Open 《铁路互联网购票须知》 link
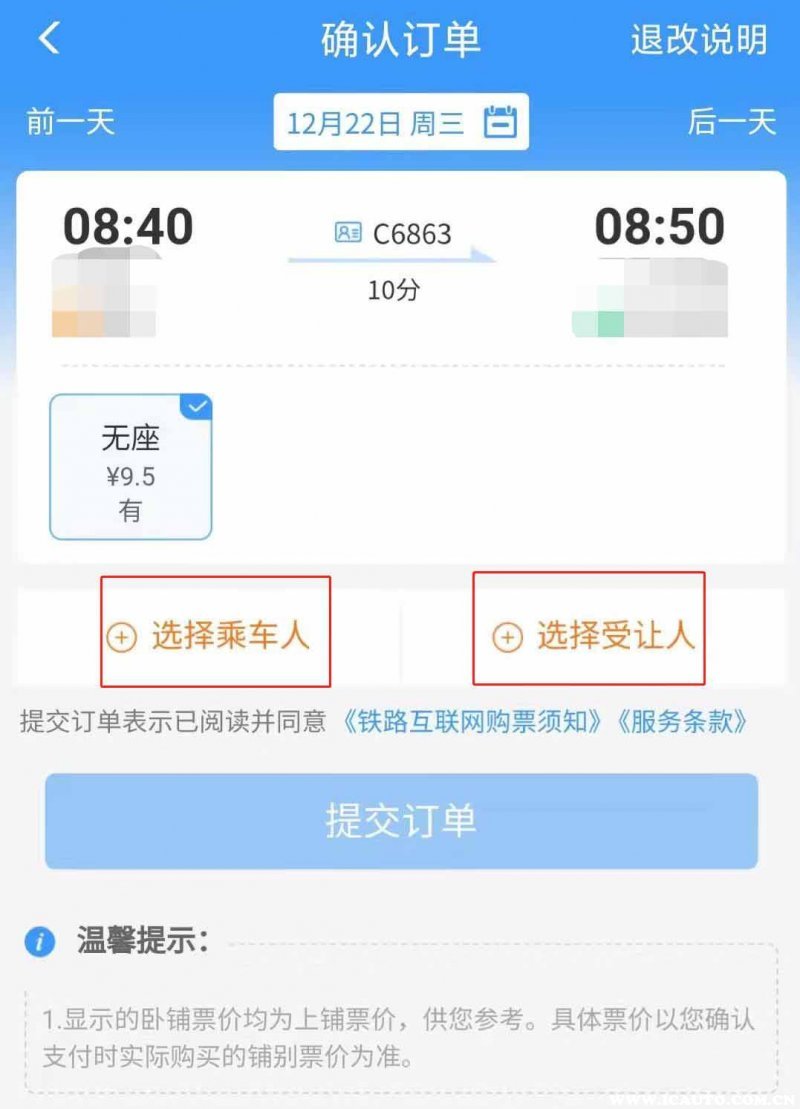Image resolution: width=800 pixels, height=1109 pixels. [472, 722]
